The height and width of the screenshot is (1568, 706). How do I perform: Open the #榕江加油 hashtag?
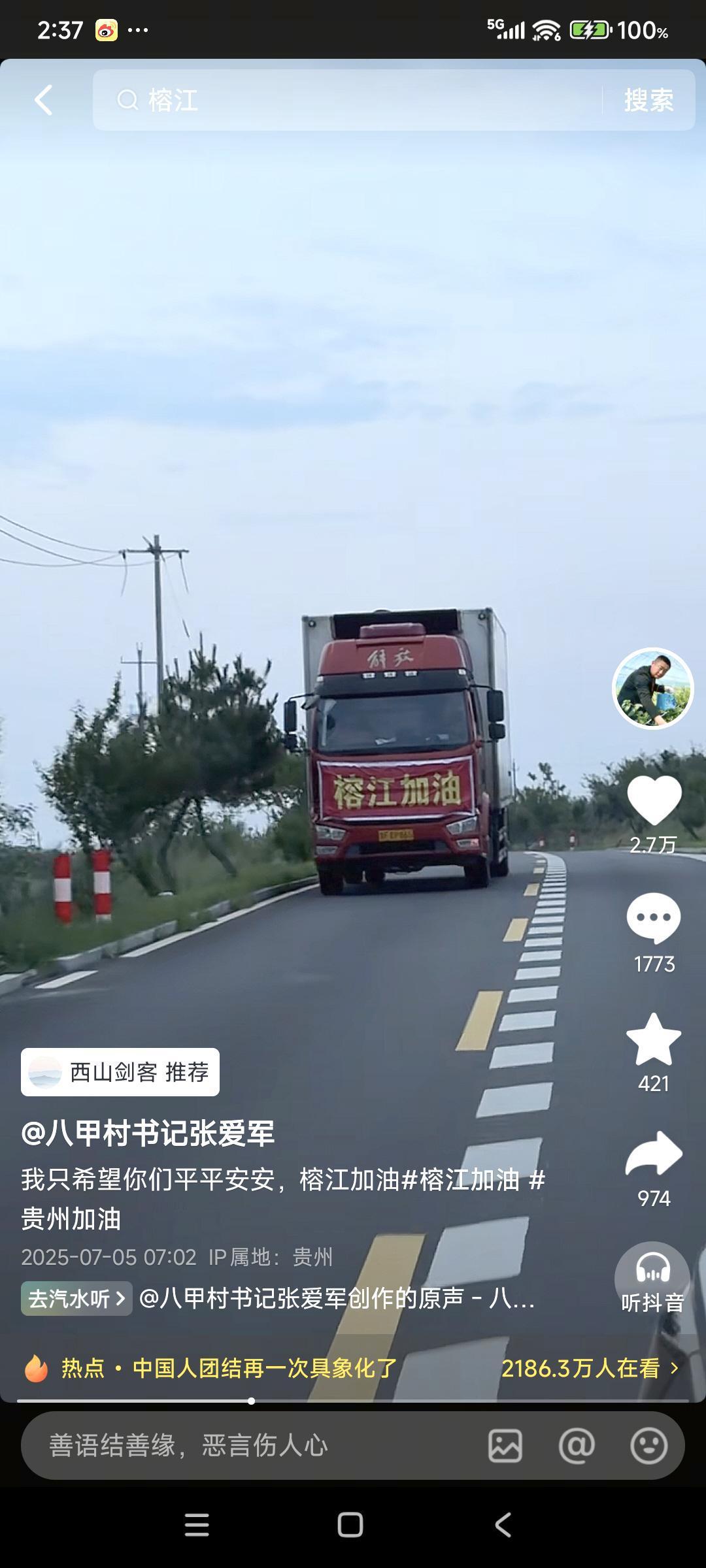pos(461,1180)
